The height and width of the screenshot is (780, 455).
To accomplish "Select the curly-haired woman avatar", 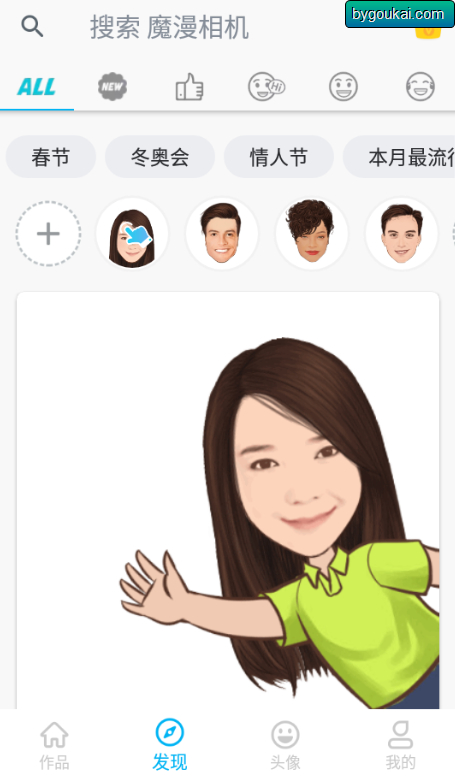I will 312,234.
